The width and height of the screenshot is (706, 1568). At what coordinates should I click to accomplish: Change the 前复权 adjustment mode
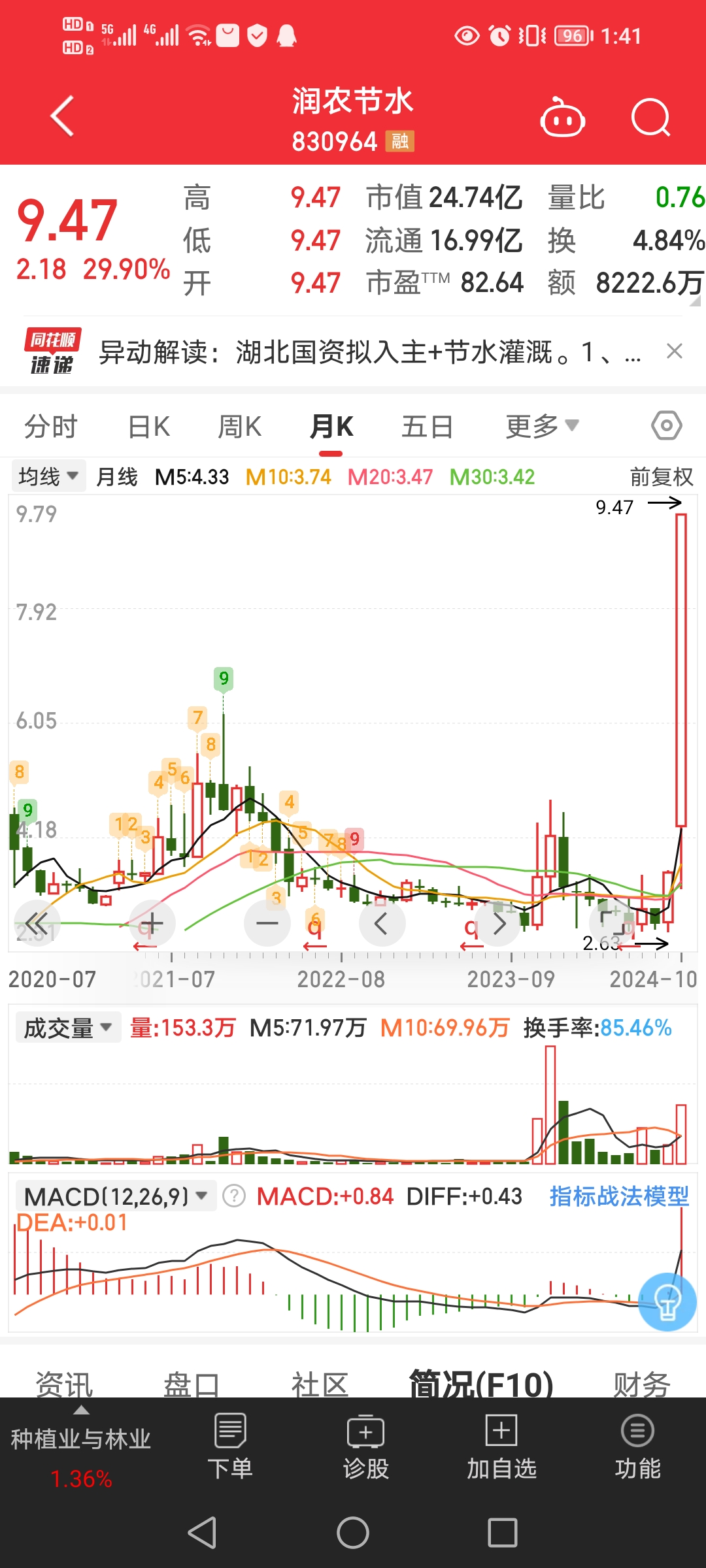pos(661,477)
